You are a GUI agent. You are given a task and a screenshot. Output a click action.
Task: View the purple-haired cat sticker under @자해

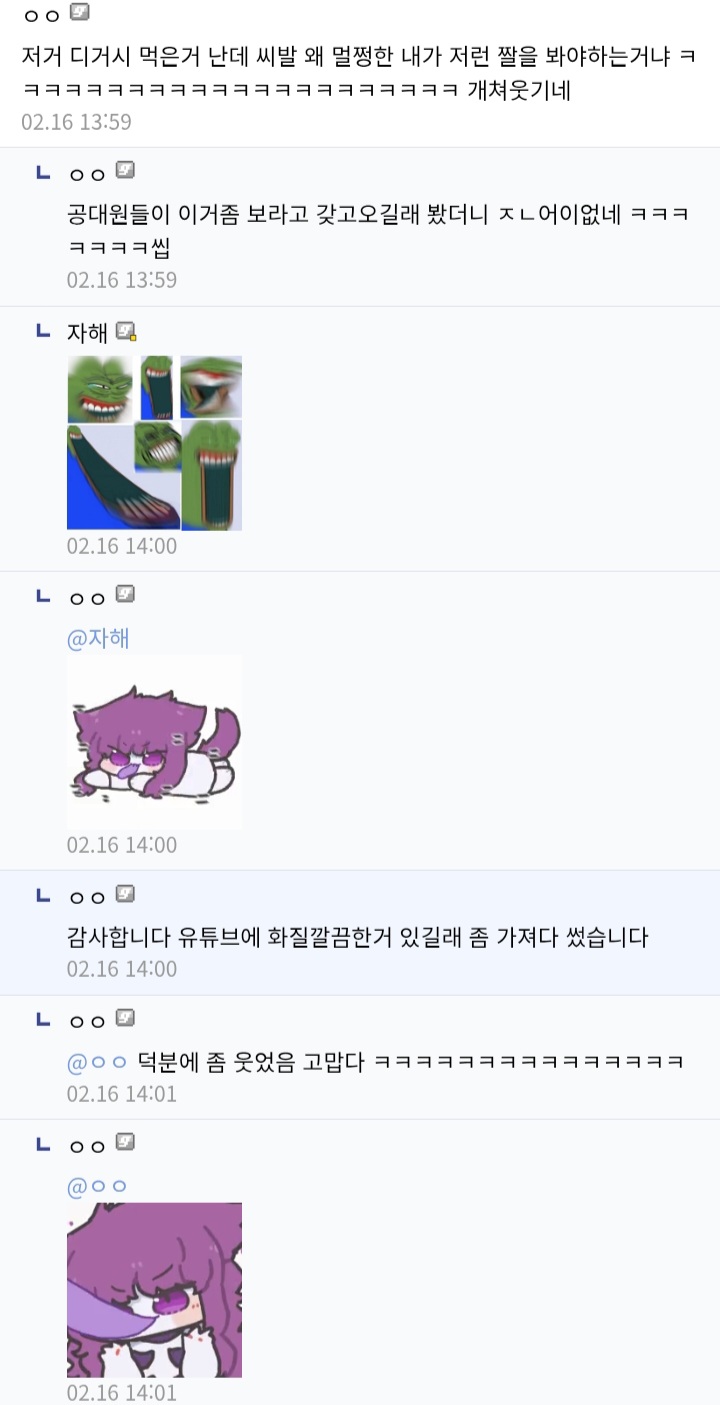154,741
